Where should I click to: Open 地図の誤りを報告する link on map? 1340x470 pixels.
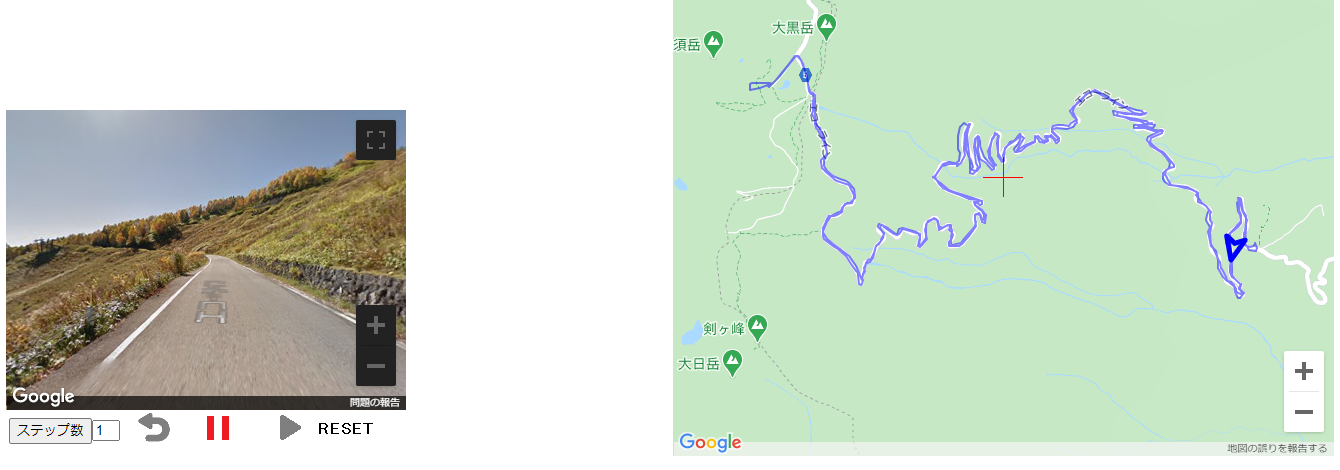1277,448
